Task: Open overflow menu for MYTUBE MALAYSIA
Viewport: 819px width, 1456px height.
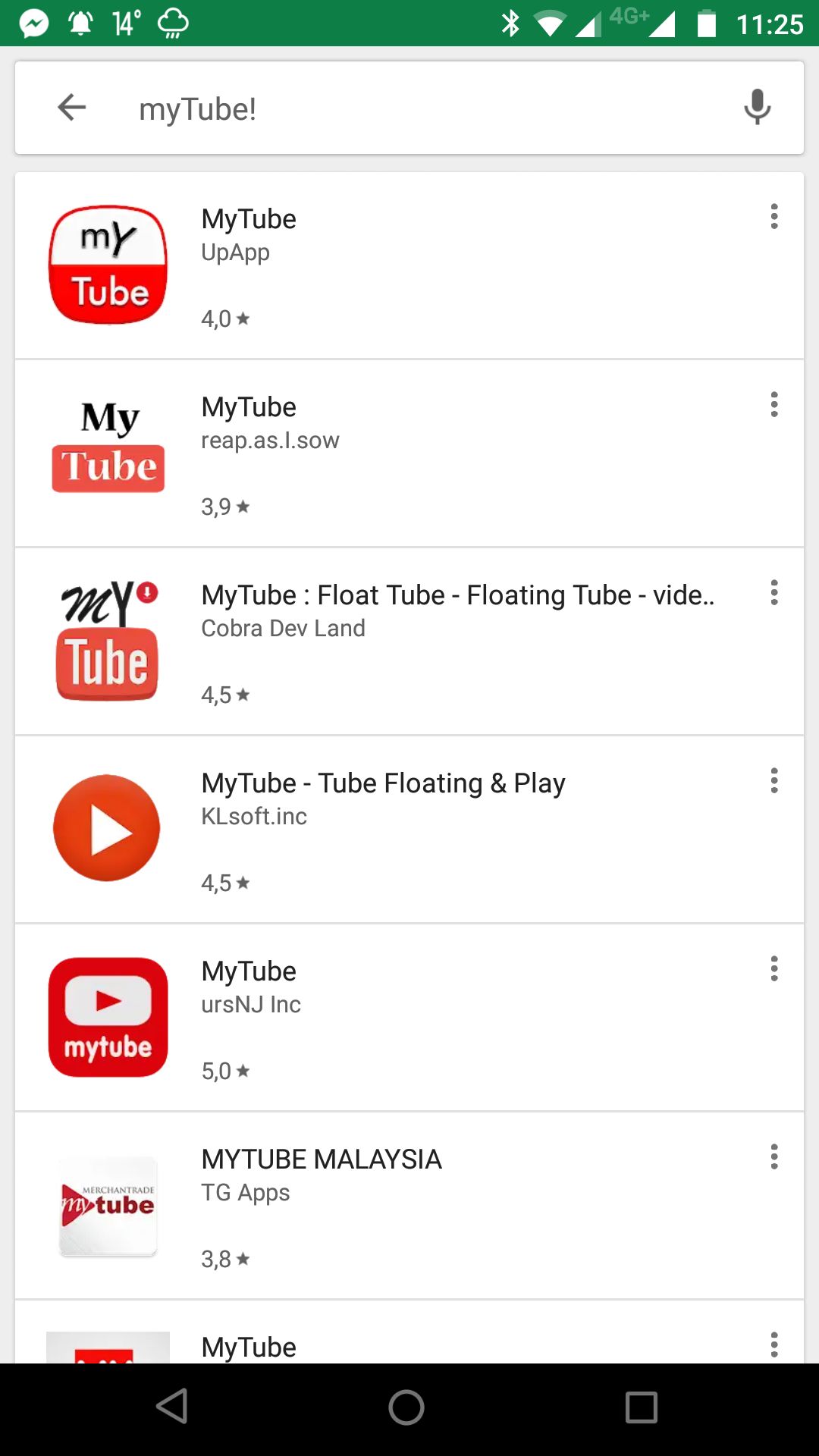Action: [x=773, y=1157]
